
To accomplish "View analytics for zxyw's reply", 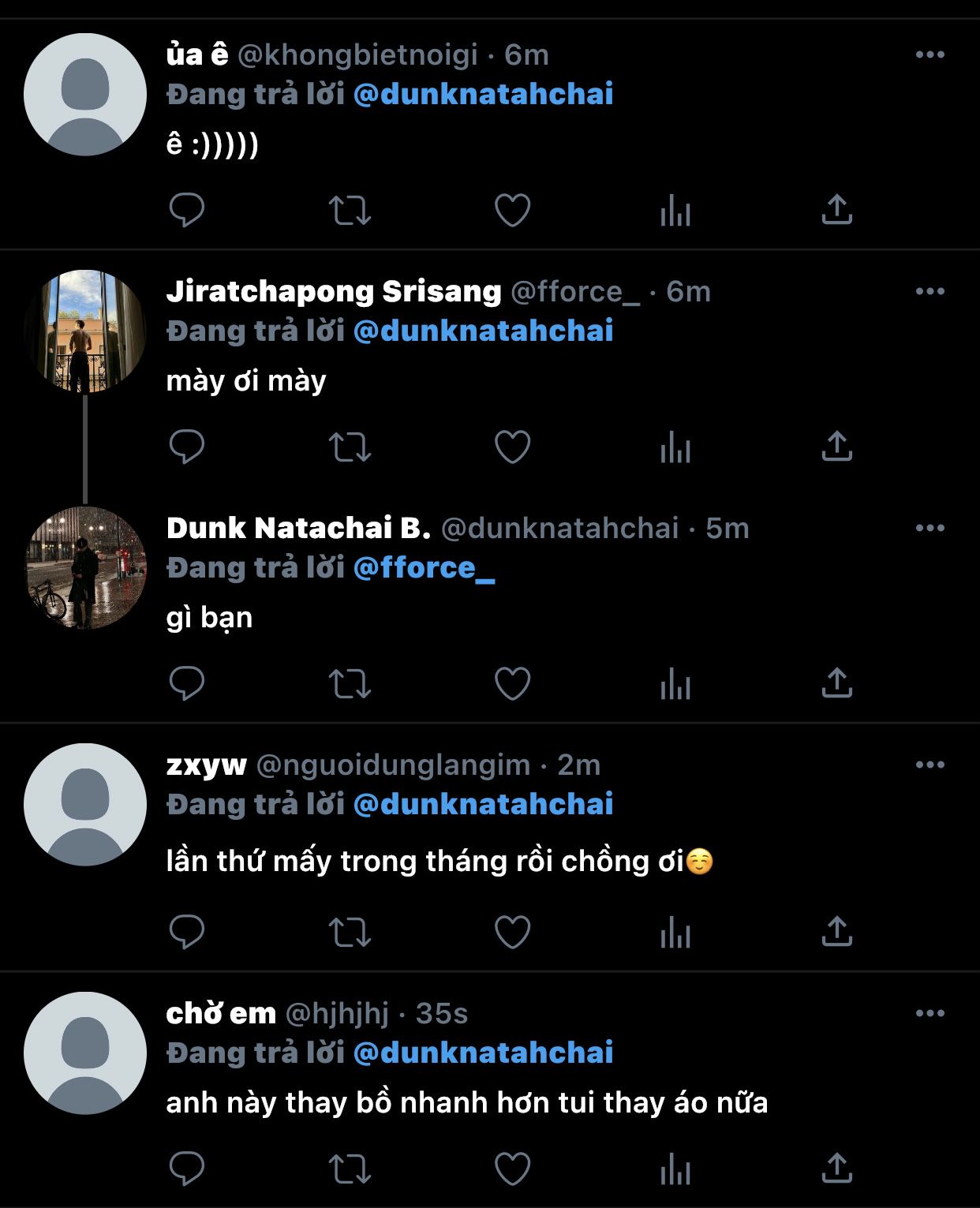I will 675,932.
